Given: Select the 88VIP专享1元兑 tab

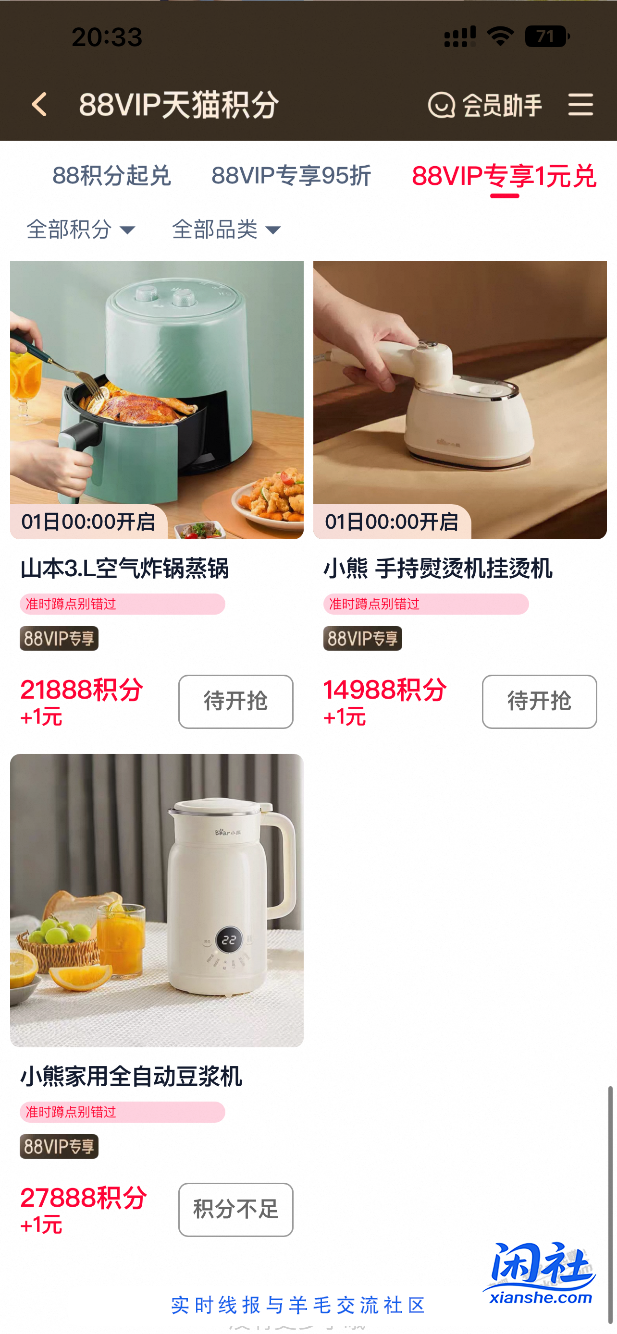Looking at the screenshot, I should (503, 176).
